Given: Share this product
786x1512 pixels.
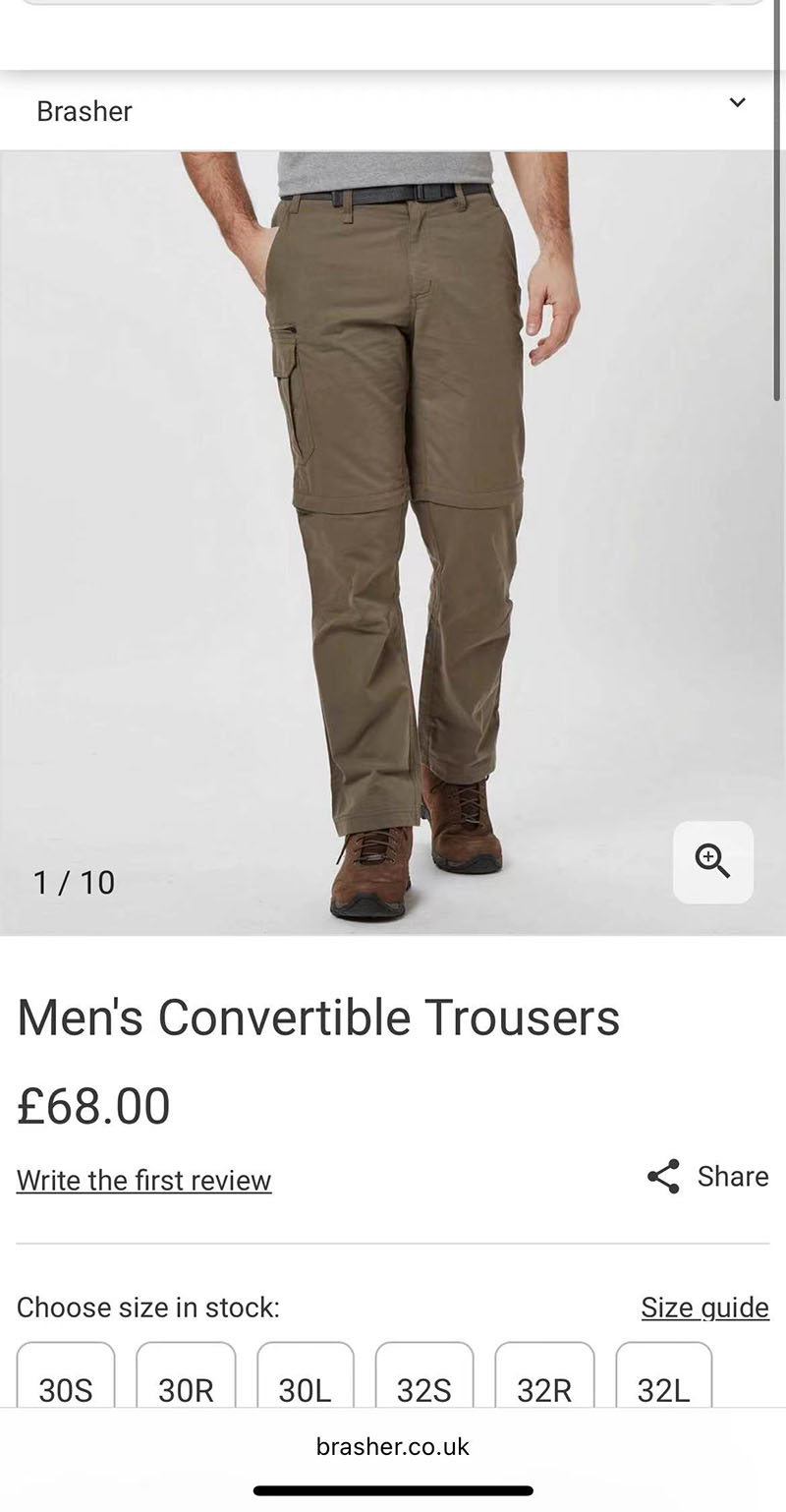Looking at the screenshot, I should pyautogui.click(x=707, y=1177).
